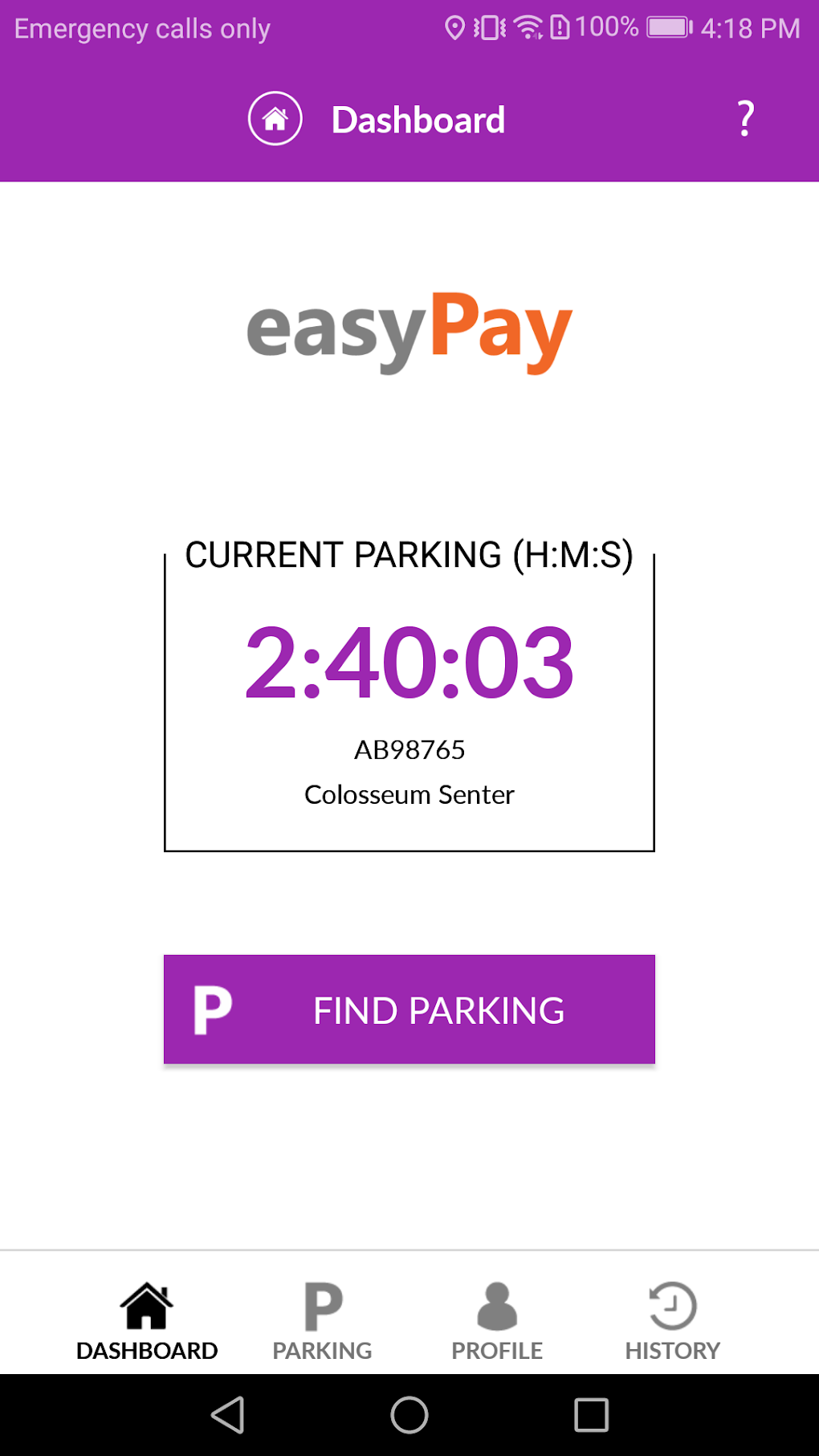Tap the license plate AB98765 text
Viewport: 819px width, 1456px height.
coord(409,750)
